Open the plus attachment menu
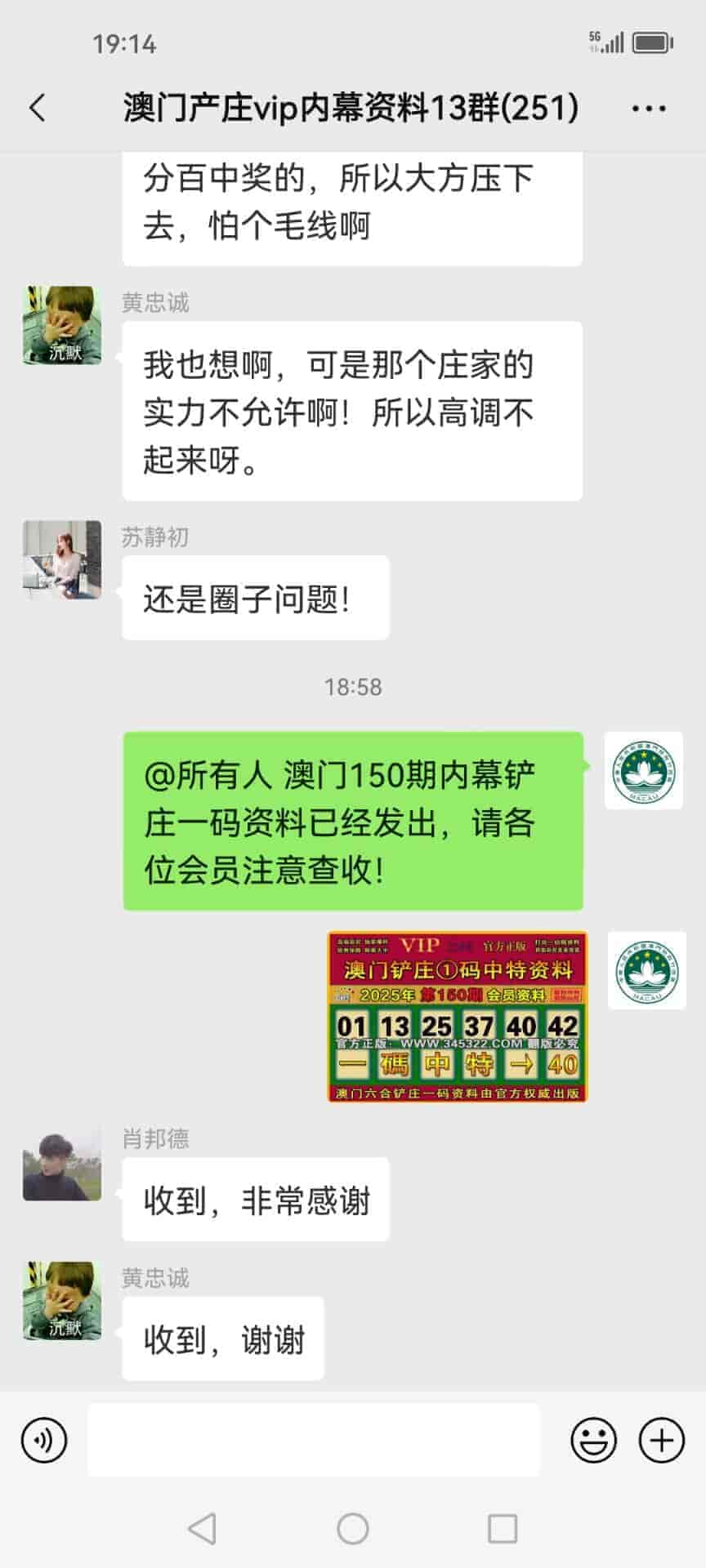The width and height of the screenshot is (706, 1568). click(x=661, y=1441)
